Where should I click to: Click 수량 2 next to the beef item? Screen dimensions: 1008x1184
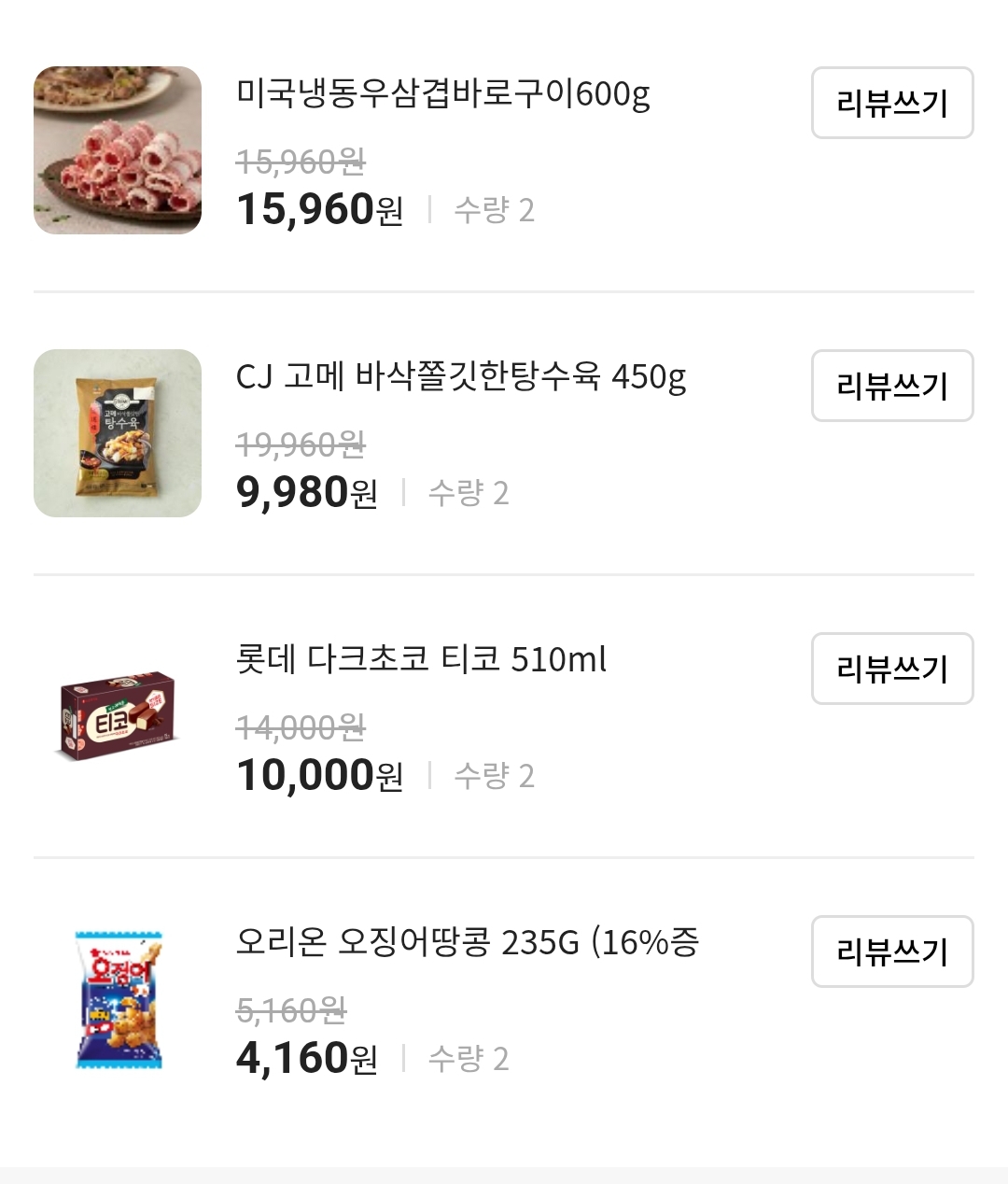[495, 210]
